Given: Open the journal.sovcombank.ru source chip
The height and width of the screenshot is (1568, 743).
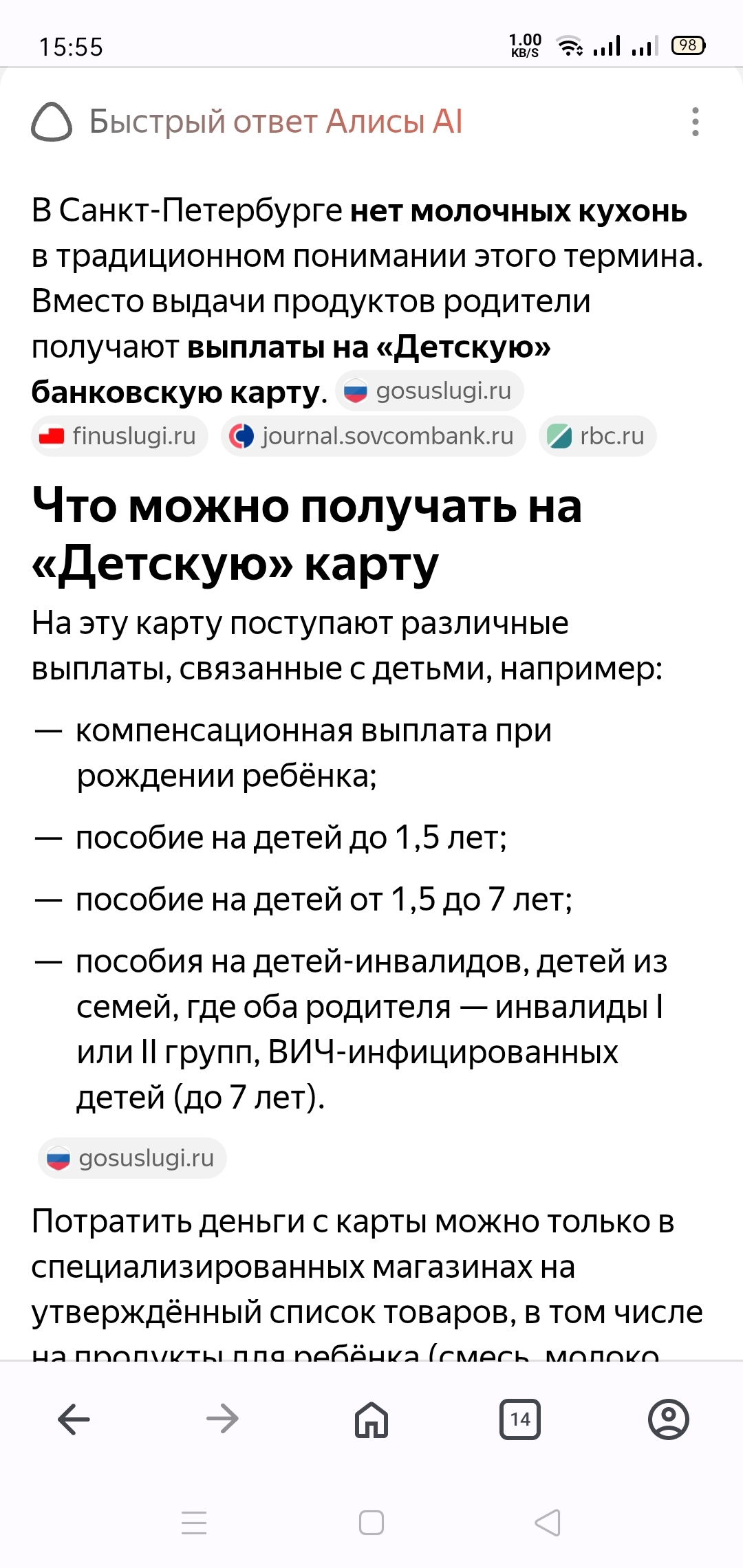Looking at the screenshot, I should click(x=374, y=436).
